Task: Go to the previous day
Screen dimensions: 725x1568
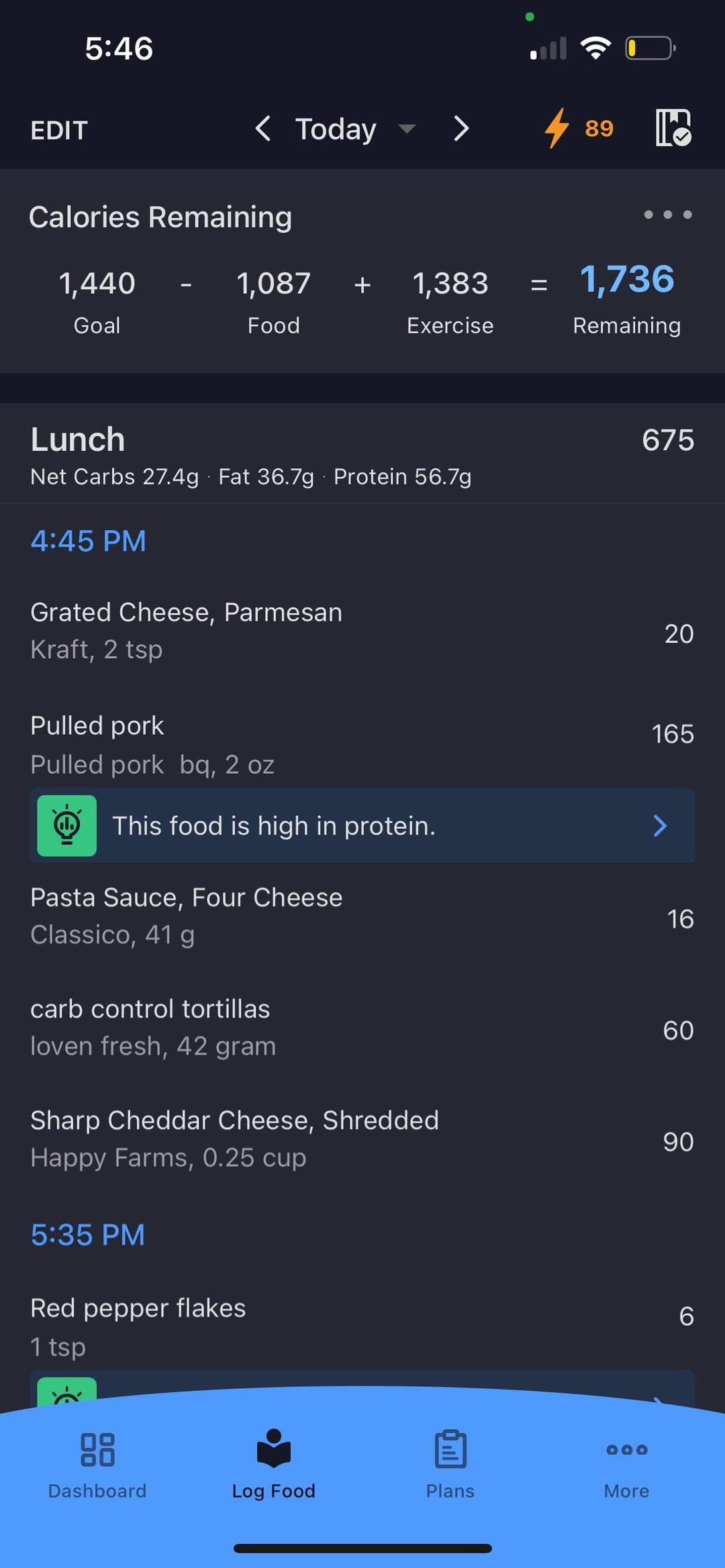Action: (263, 128)
